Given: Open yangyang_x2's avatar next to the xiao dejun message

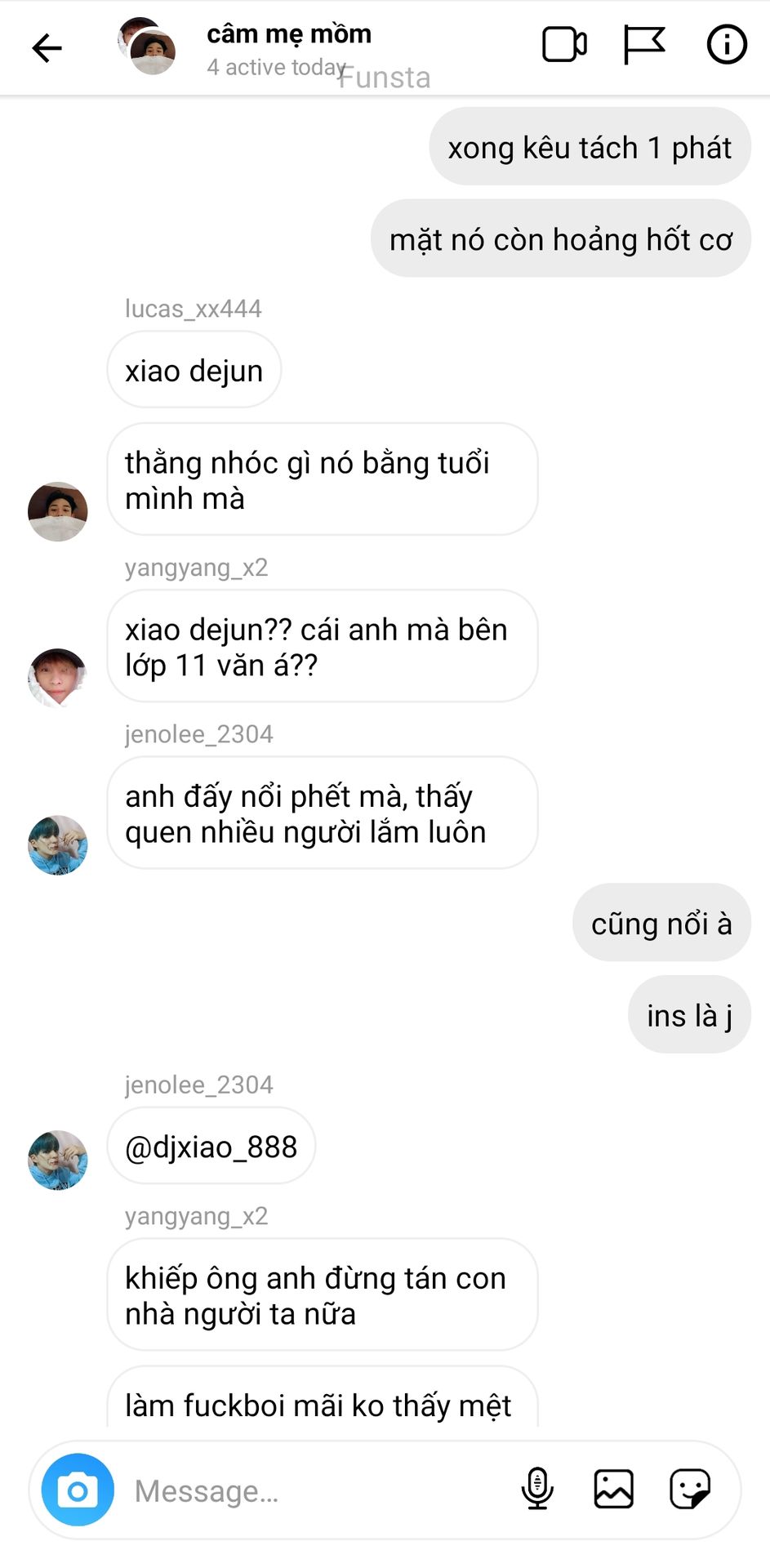Looking at the screenshot, I should pos(58,678).
